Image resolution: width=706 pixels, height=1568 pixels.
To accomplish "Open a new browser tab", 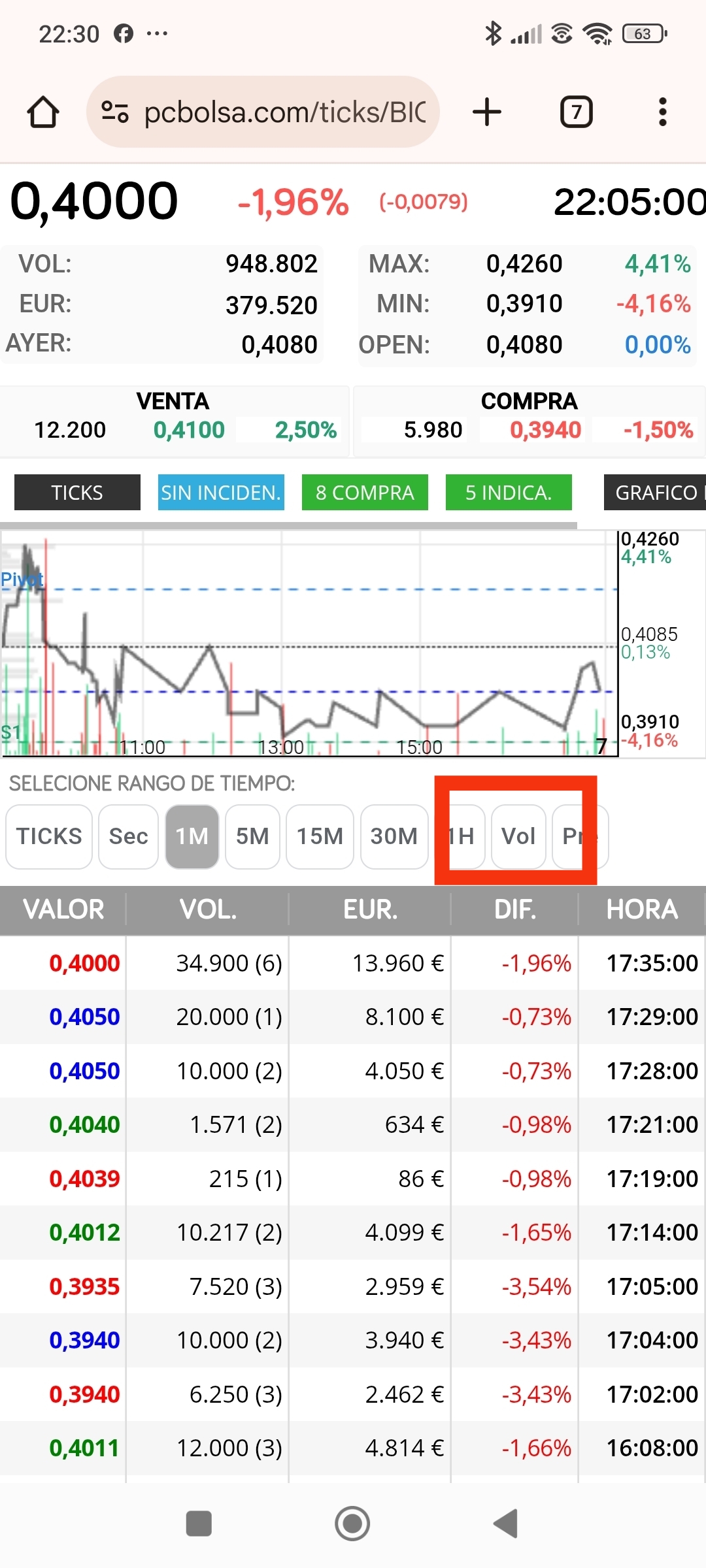I will [487, 112].
